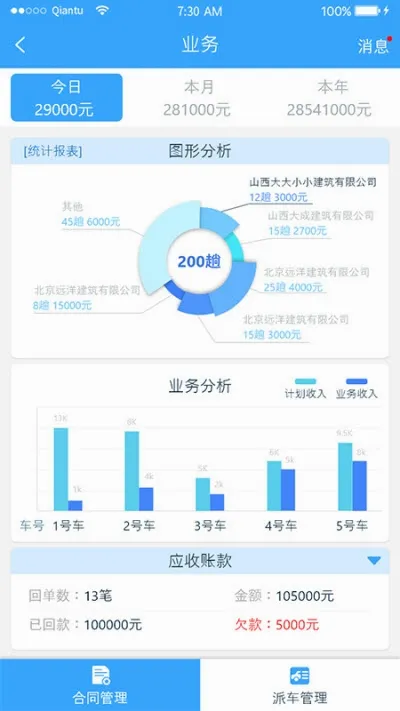Image resolution: width=400 pixels, height=711 pixels.
Task: Open 派车管理 in the bottom bar
Action: click(x=300, y=685)
